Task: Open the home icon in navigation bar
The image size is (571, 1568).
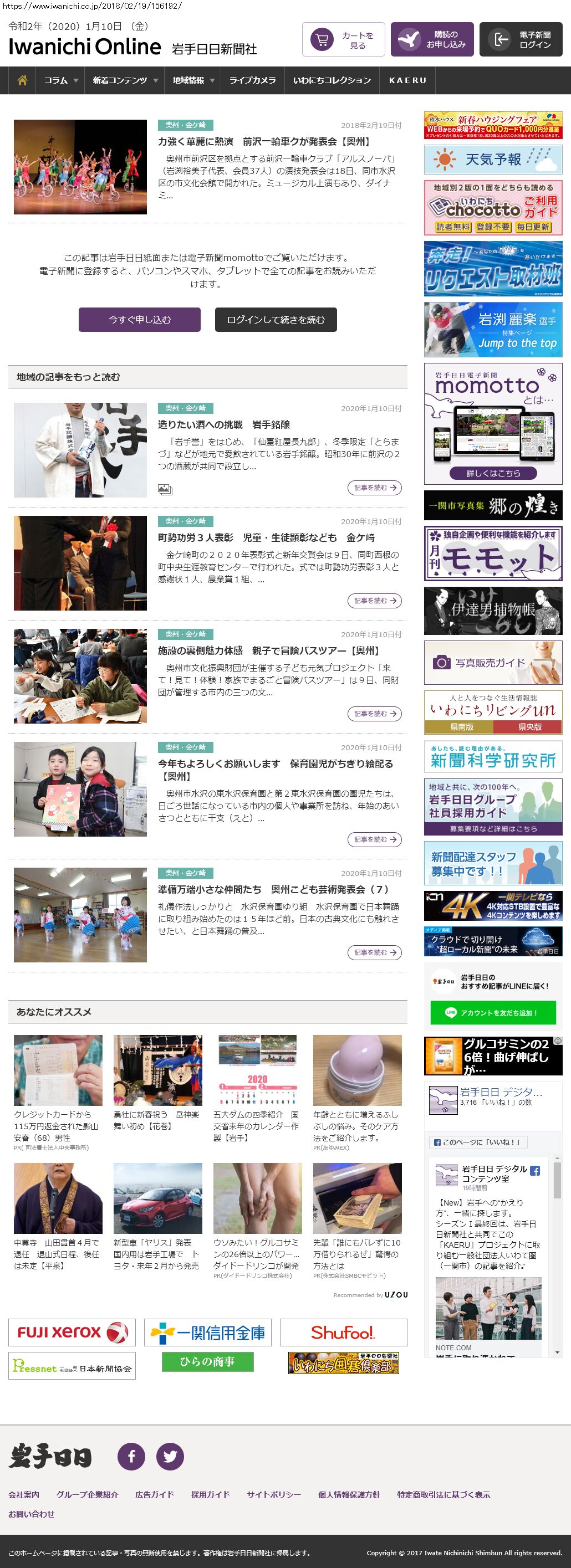Action: pos(23,80)
